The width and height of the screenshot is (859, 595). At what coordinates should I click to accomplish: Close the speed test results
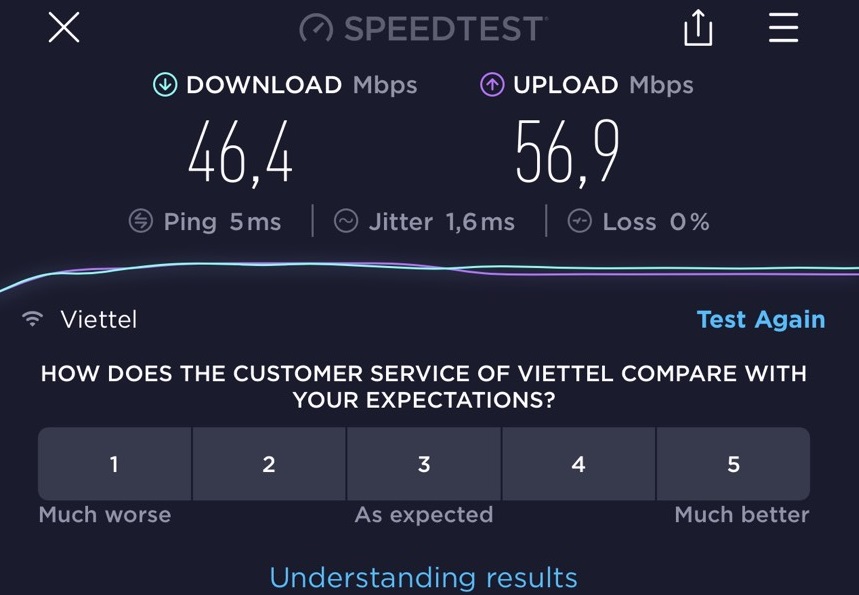pyautogui.click(x=64, y=28)
